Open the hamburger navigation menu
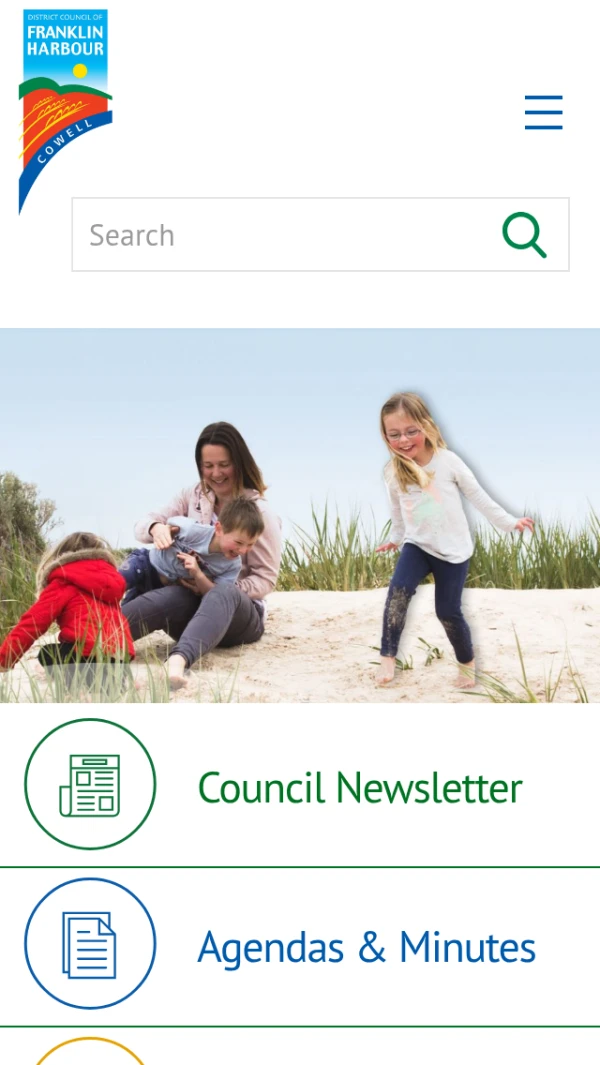Viewport: 600px width, 1065px height. pos(543,112)
